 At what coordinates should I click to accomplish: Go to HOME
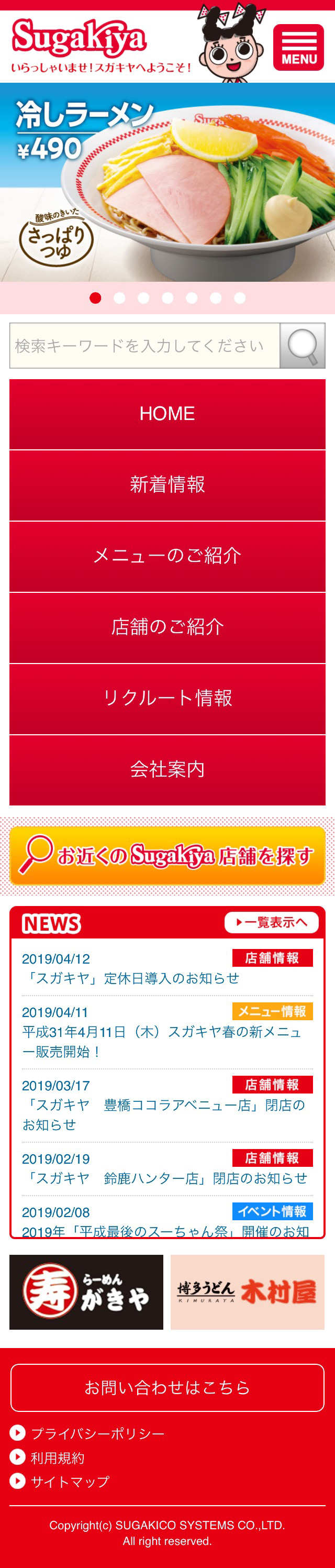167,414
